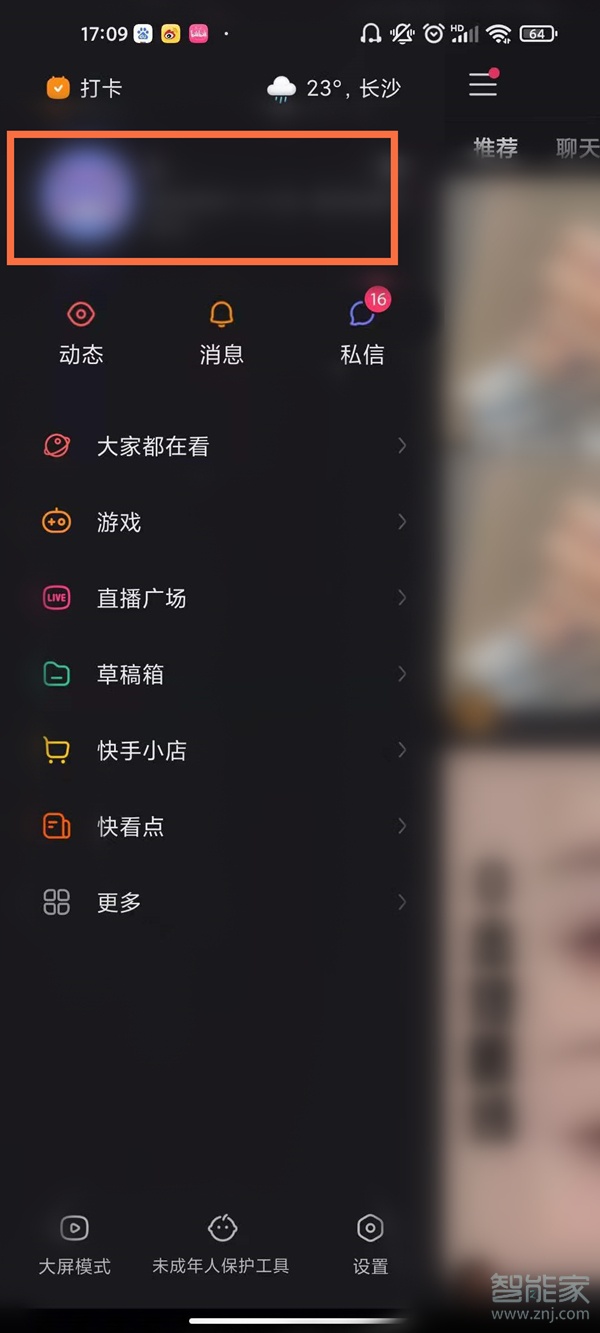Viewport: 600px width, 1333px height.
Task: Open the weather info for 长沙
Action: (x=334, y=88)
